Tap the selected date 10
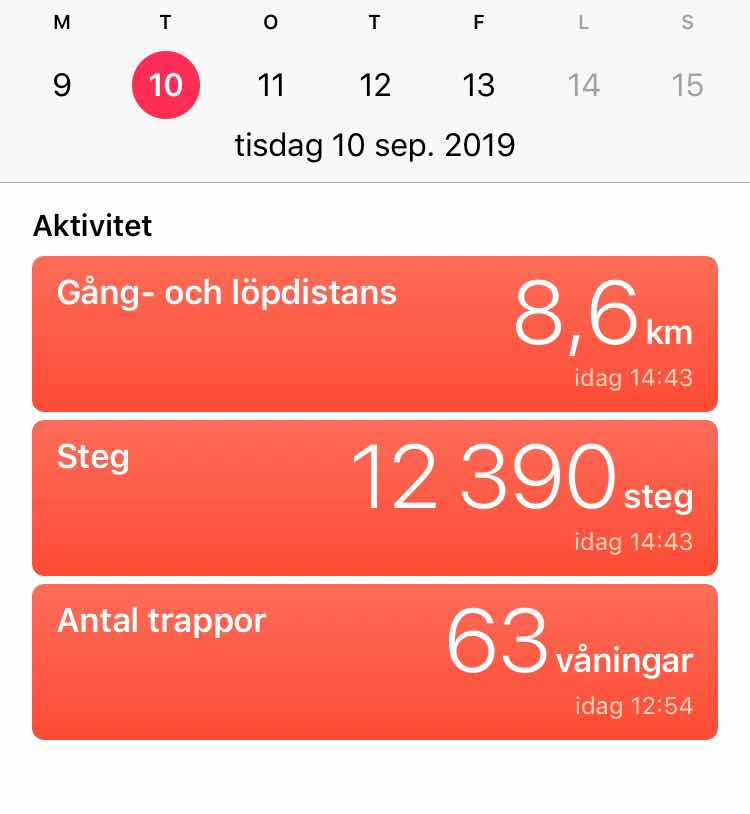 pos(166,85)
